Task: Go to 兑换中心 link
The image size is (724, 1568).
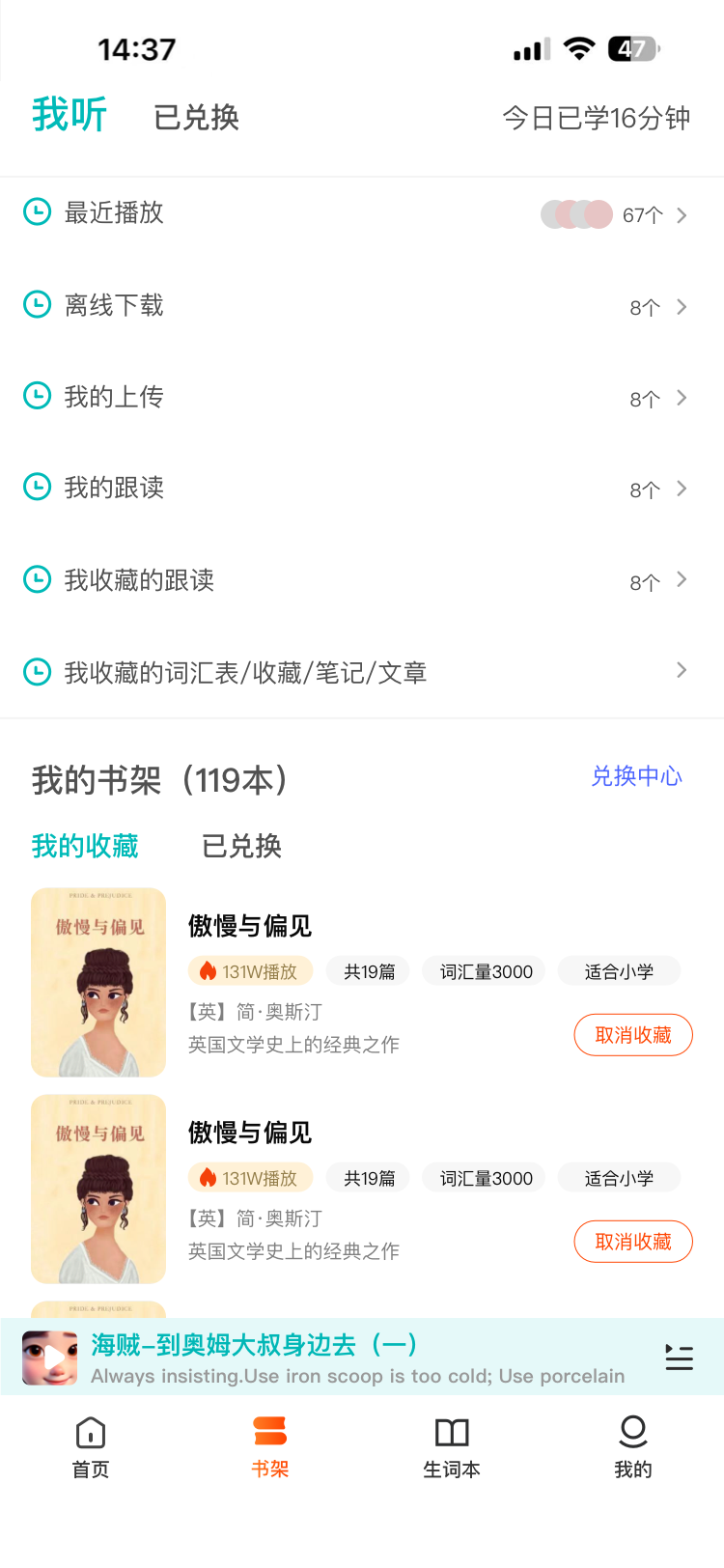Action: (x=636, y=776)
